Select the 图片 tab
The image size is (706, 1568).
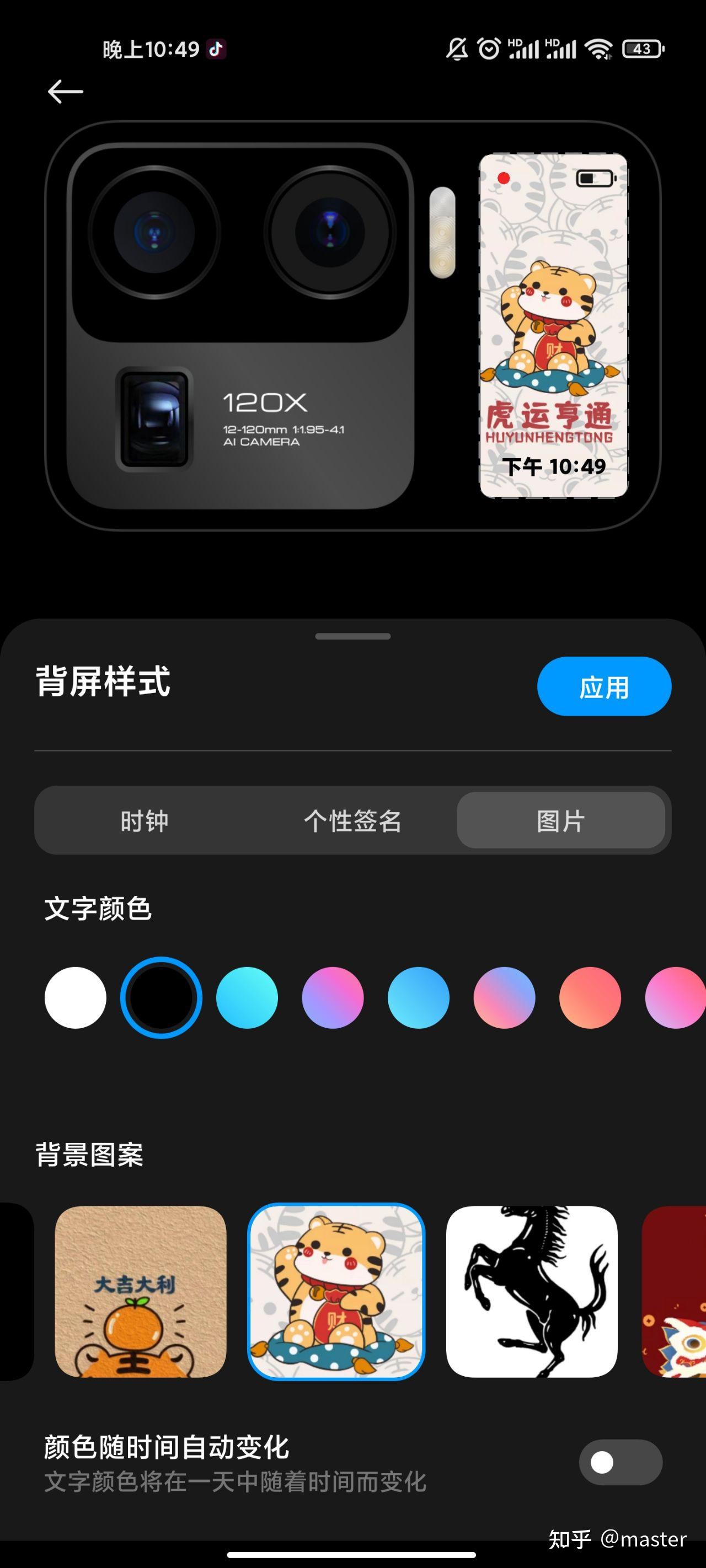coord(560,820)
